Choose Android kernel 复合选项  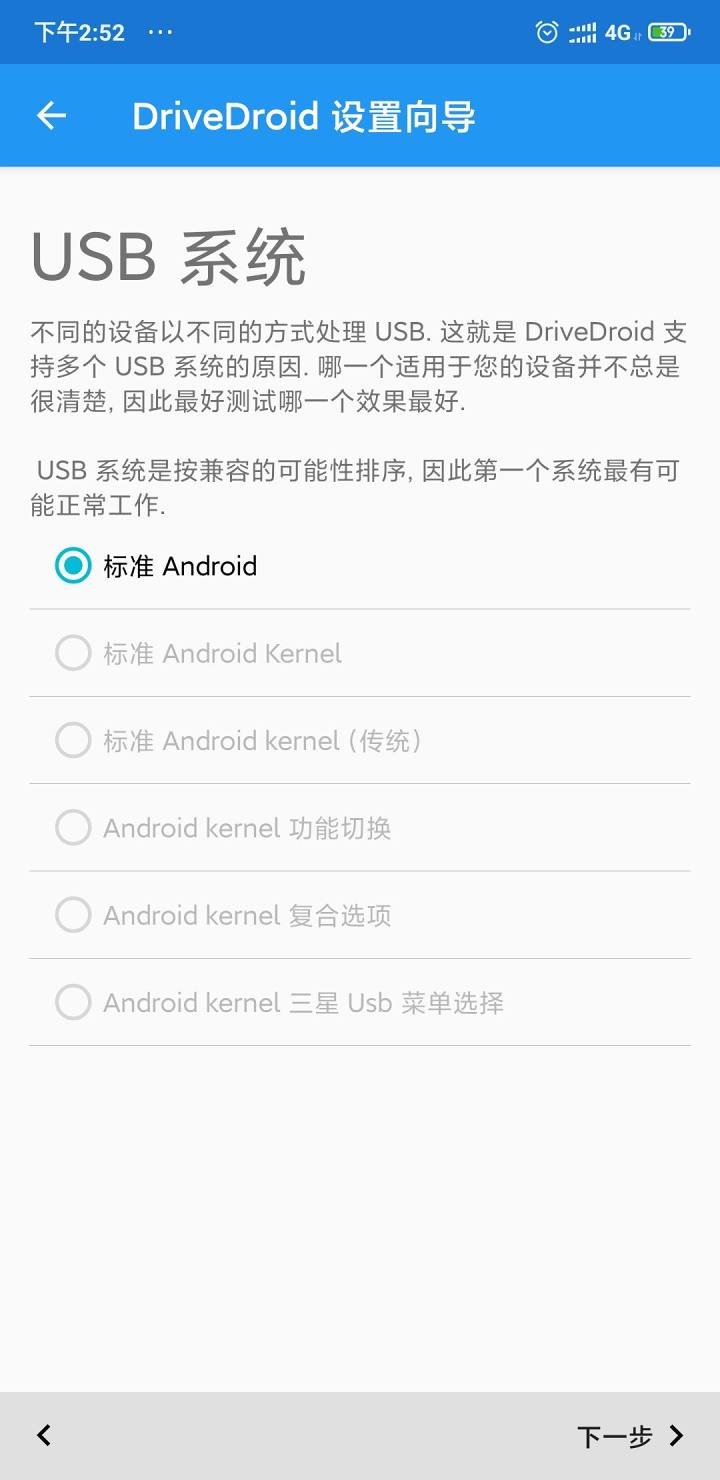pos(73,914)
